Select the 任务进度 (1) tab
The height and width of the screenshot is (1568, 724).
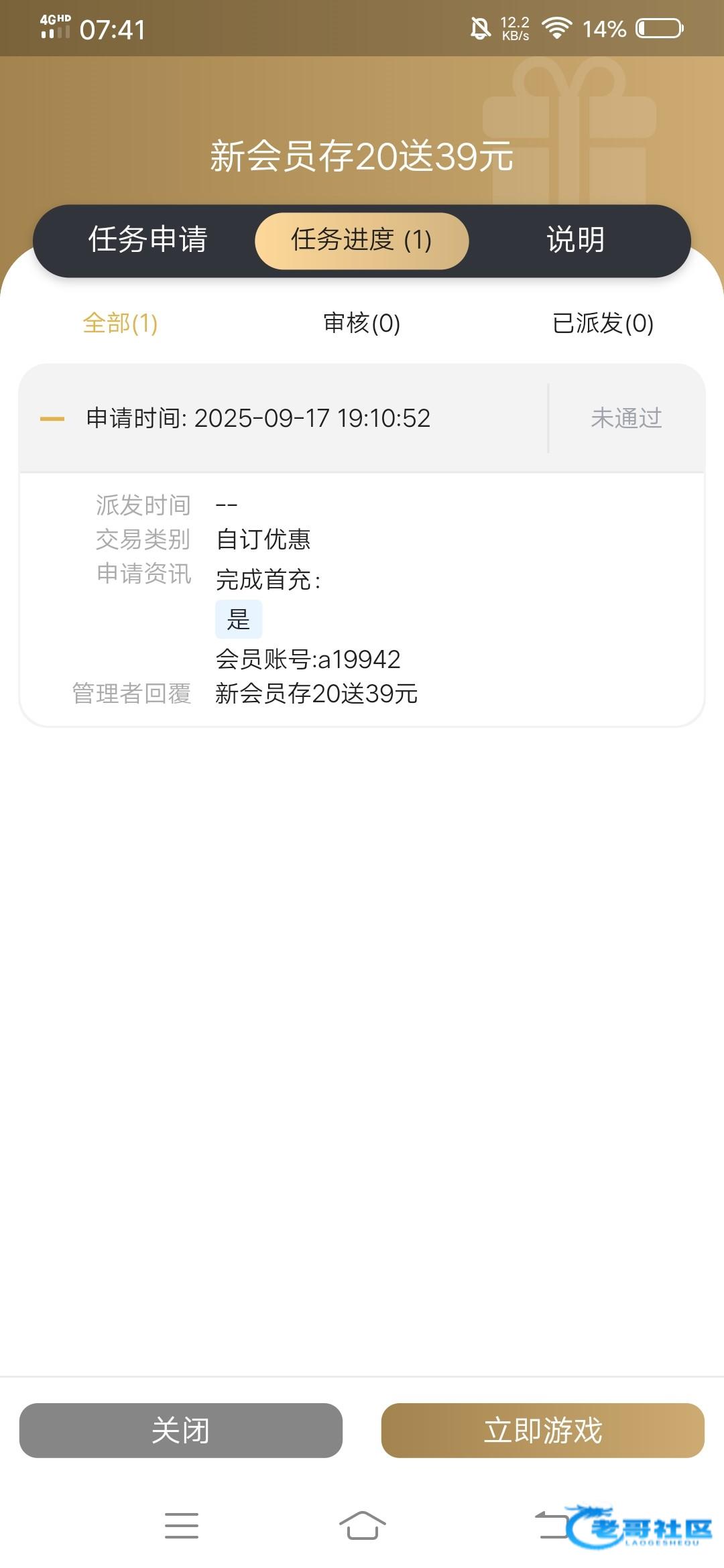[x=361, y=241]
